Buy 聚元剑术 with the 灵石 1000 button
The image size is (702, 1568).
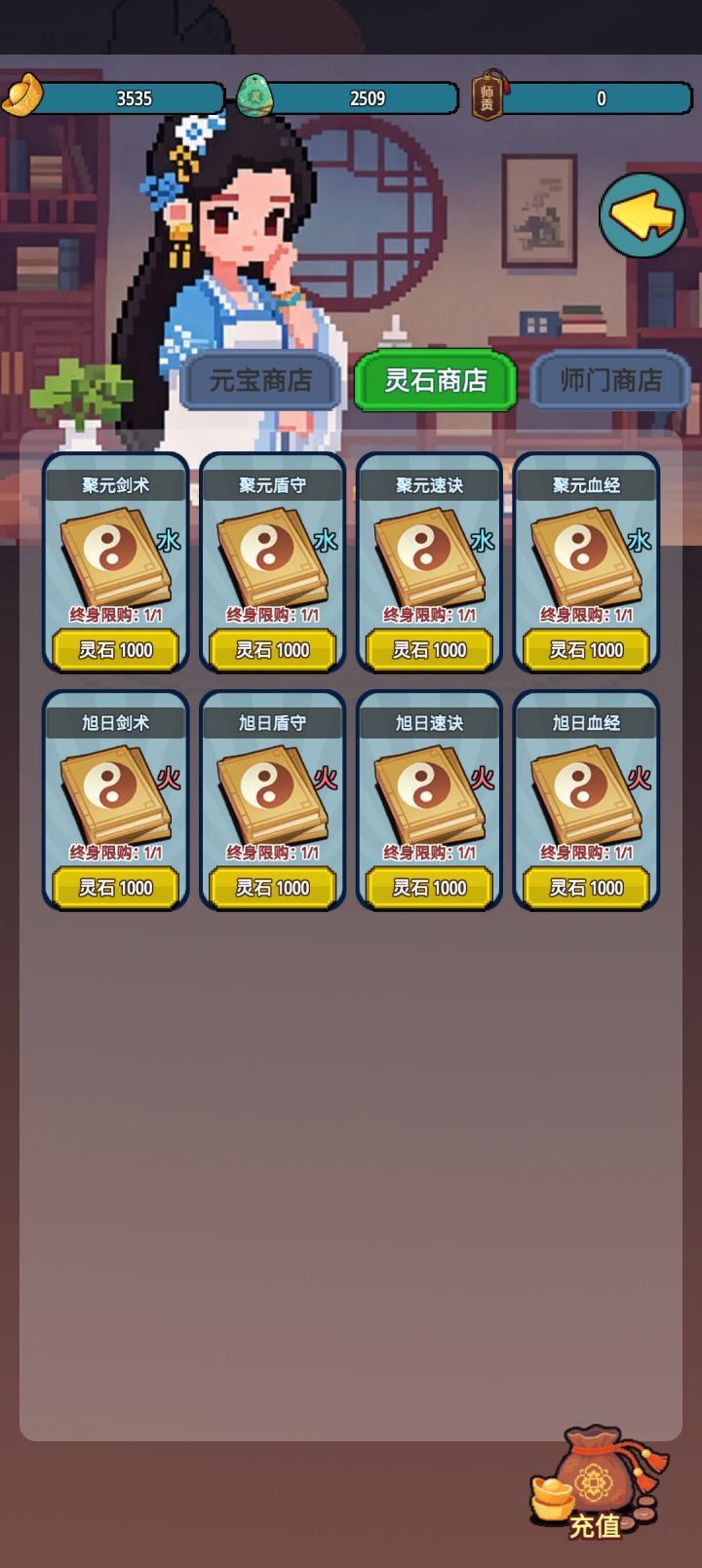pyautogui.click(x=117, y=649)
